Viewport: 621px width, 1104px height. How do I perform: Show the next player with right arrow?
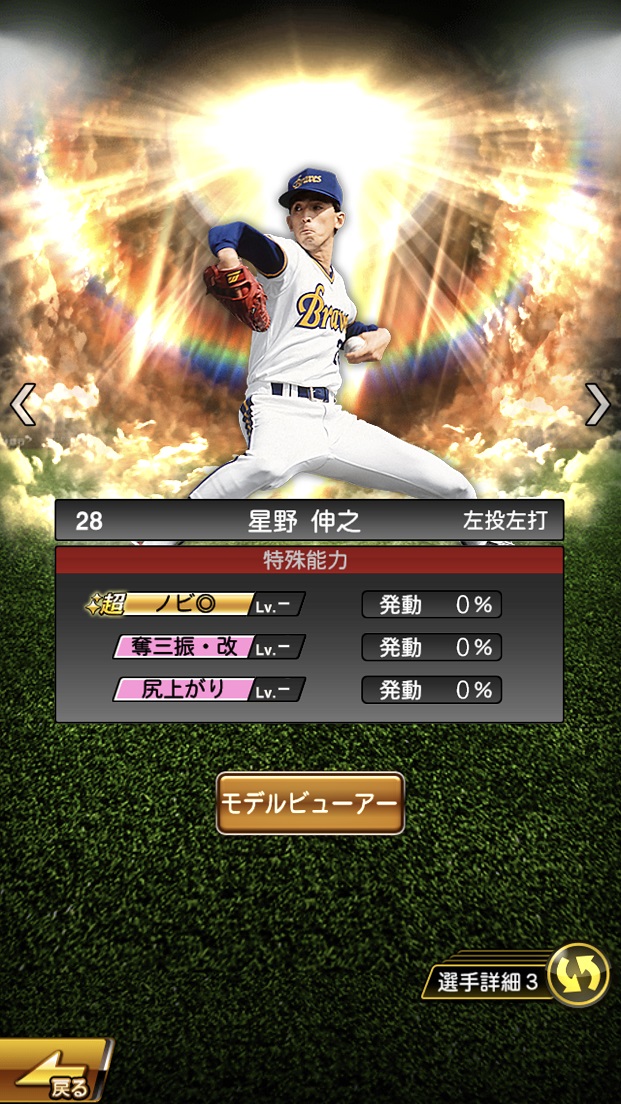pos(597,404)
